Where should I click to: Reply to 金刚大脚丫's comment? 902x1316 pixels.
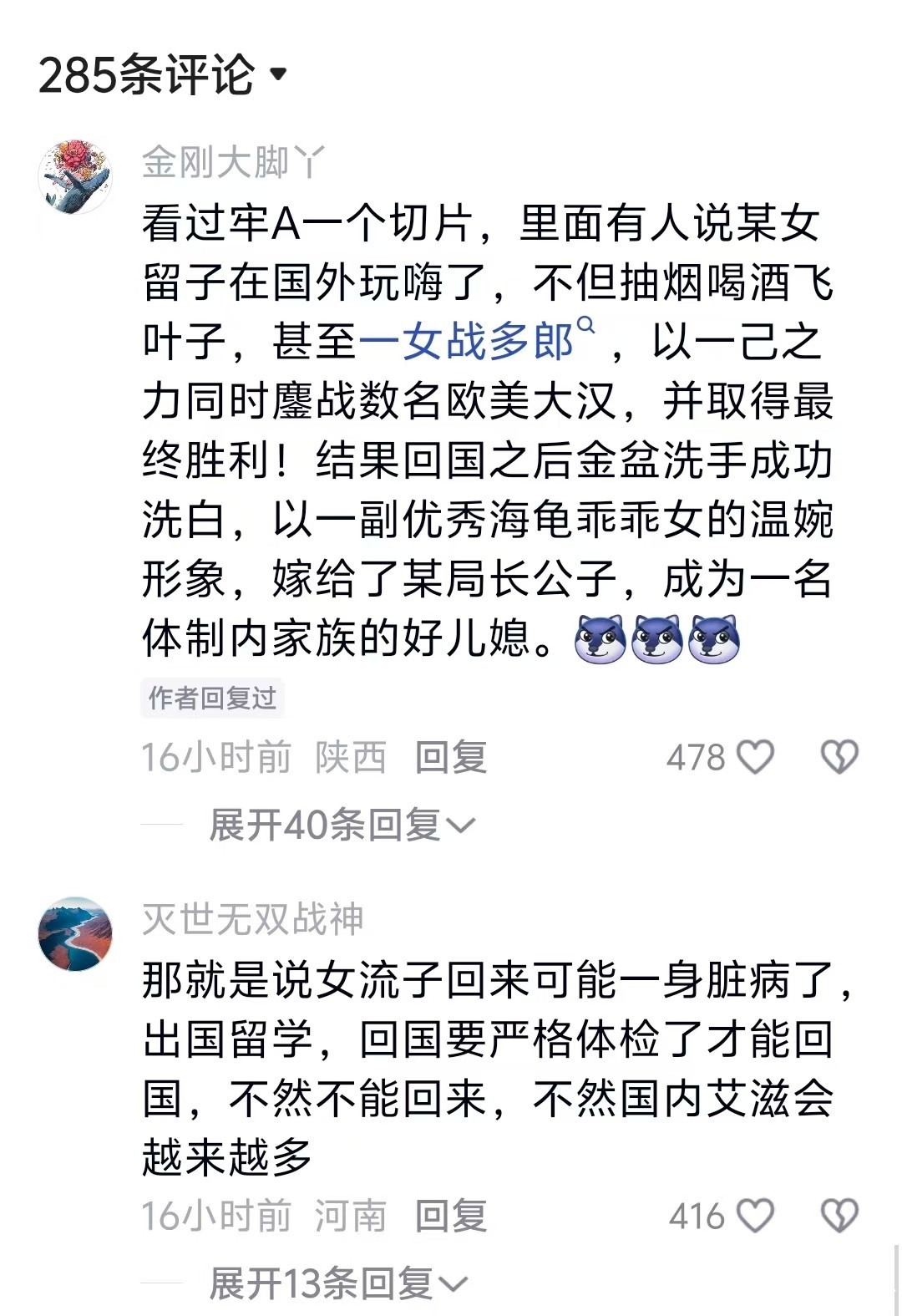[x=451, y=758]
